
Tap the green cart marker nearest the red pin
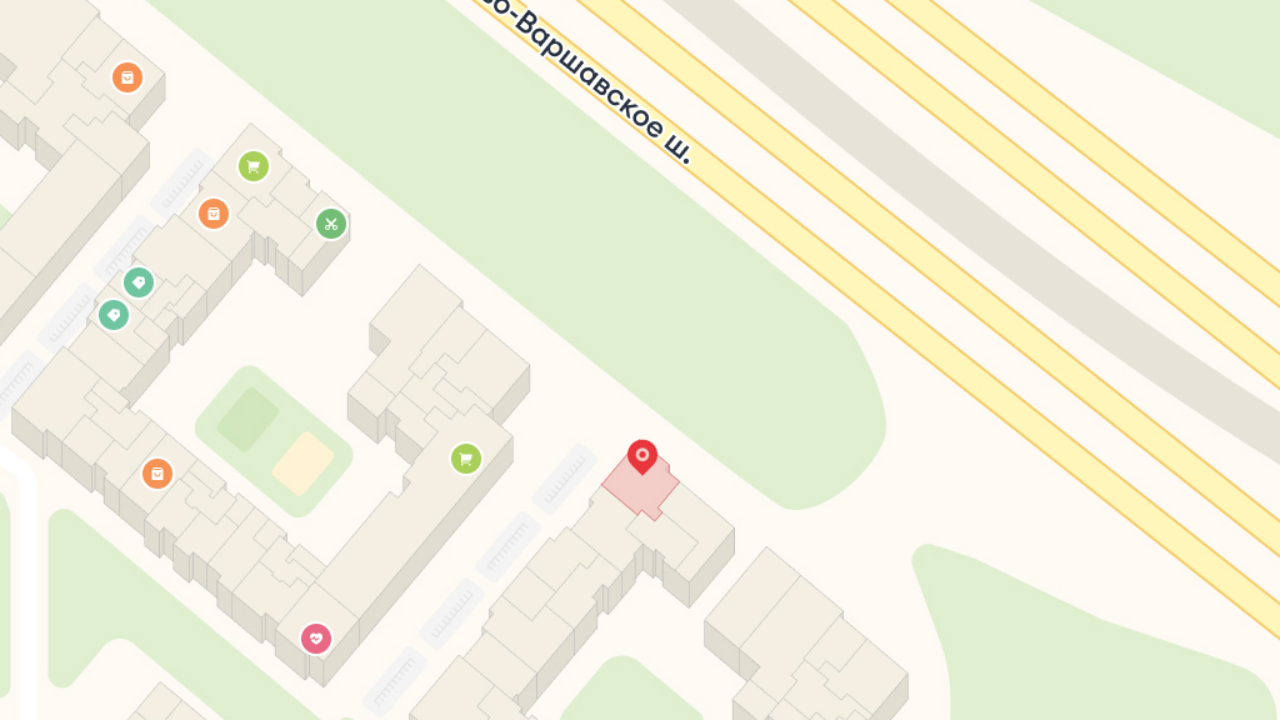tap(466, 459)
